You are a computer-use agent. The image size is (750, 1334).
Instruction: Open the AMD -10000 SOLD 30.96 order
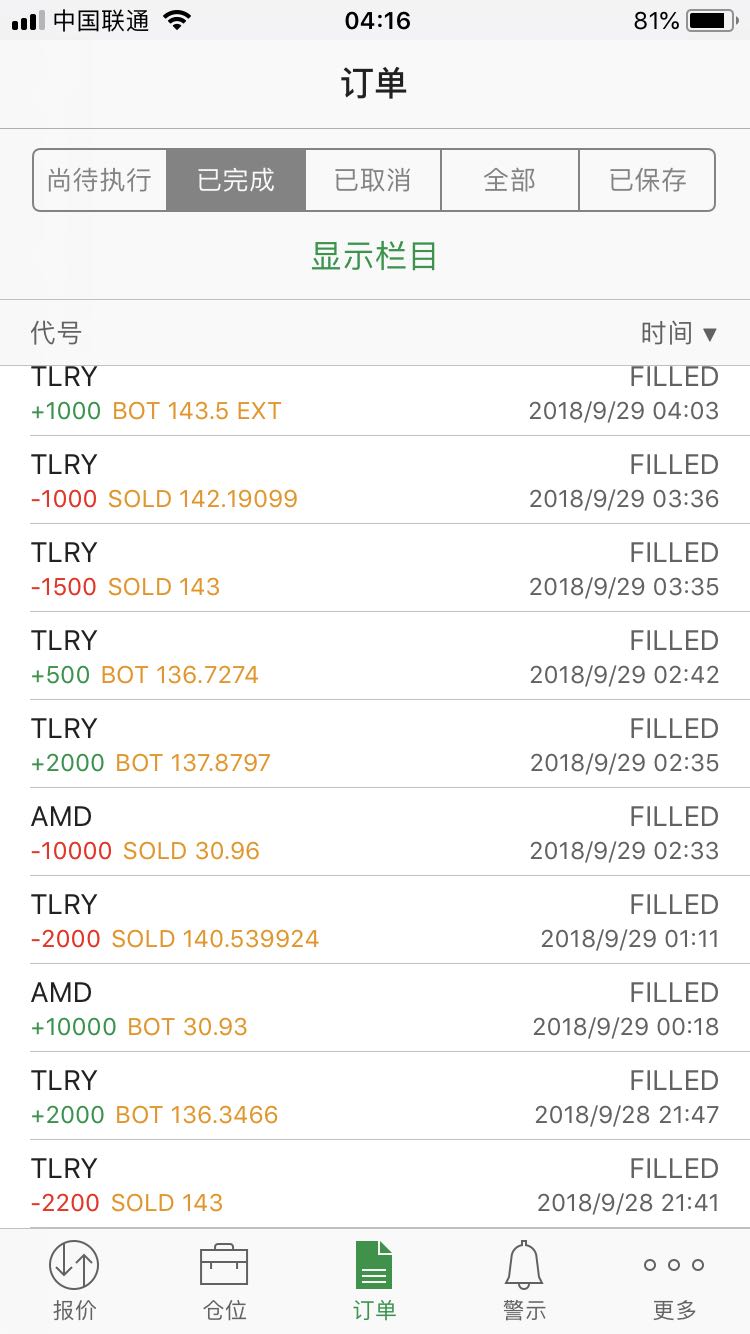pos(375,832)
